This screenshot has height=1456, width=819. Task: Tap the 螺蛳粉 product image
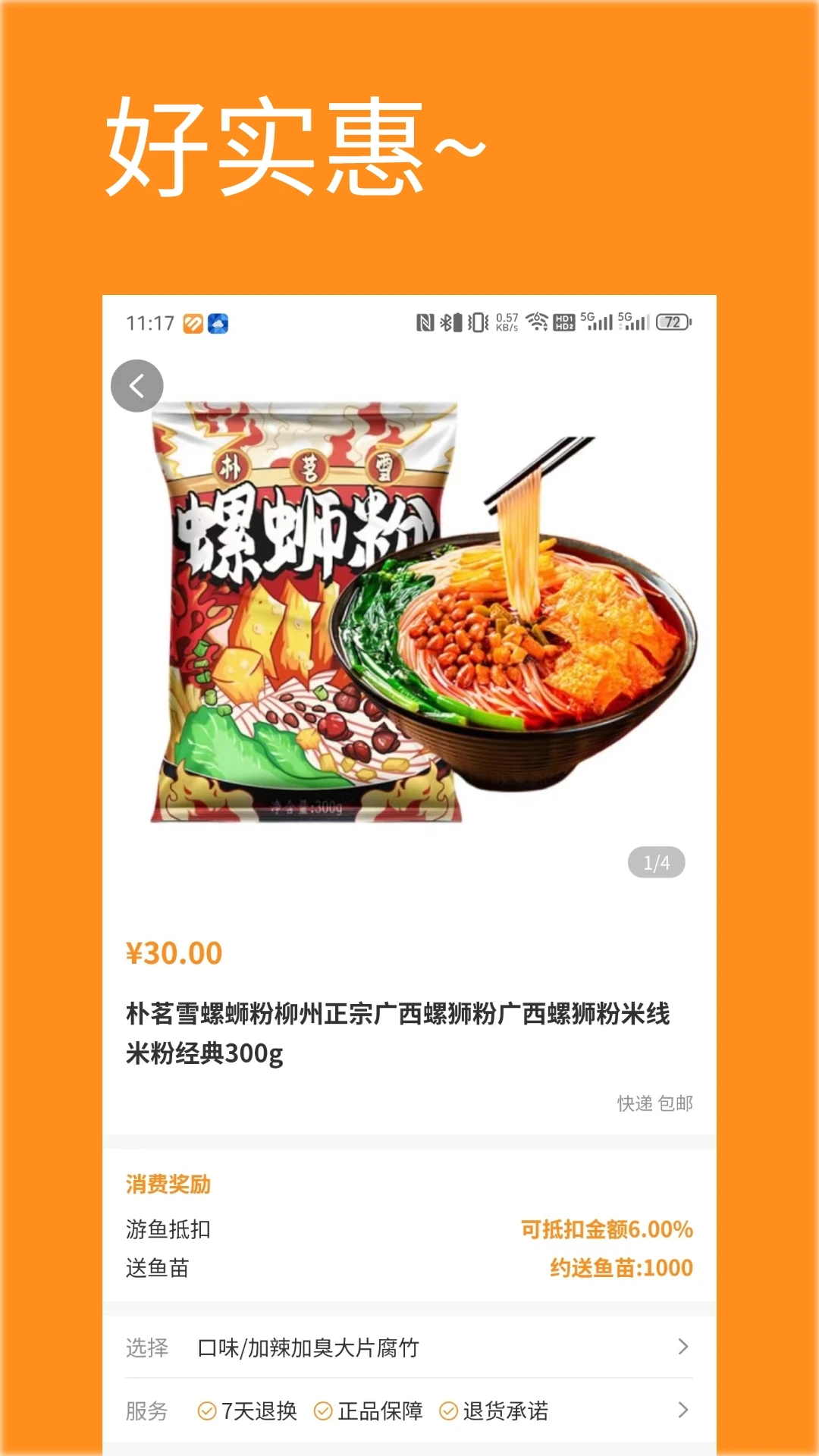click(x=409, y=622)
